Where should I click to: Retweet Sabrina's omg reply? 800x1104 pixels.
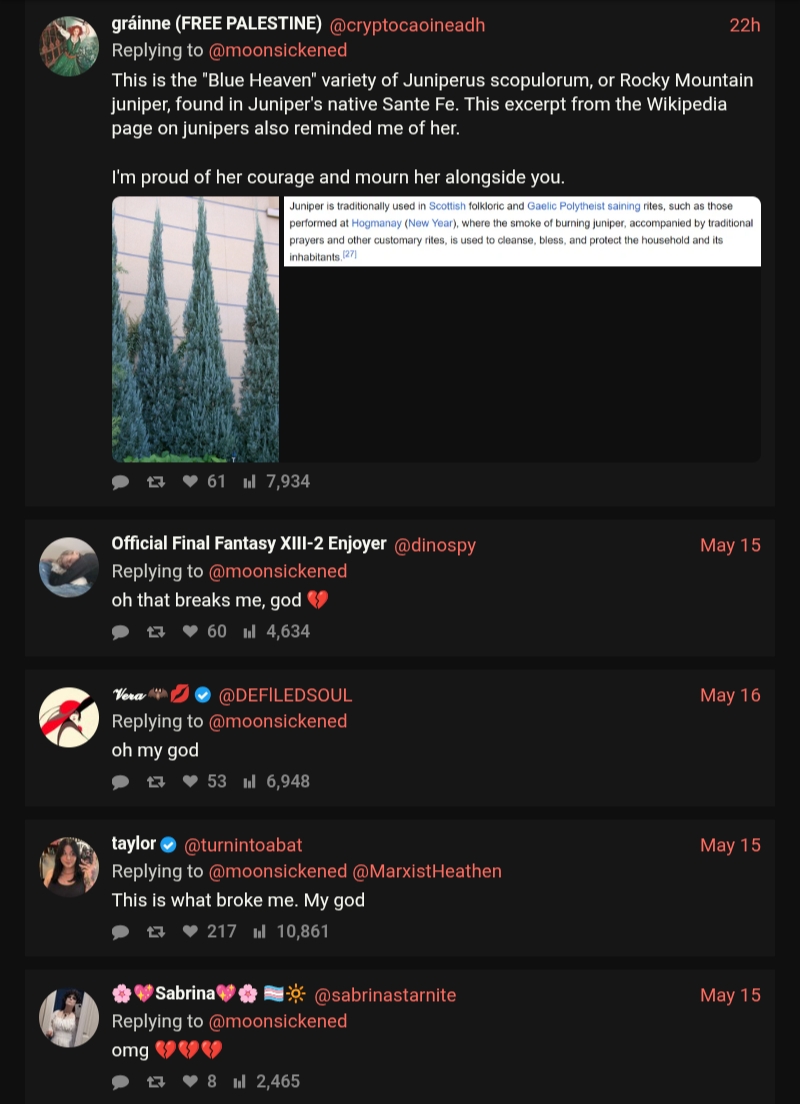pyautogui.click(x=156, y=1081)
